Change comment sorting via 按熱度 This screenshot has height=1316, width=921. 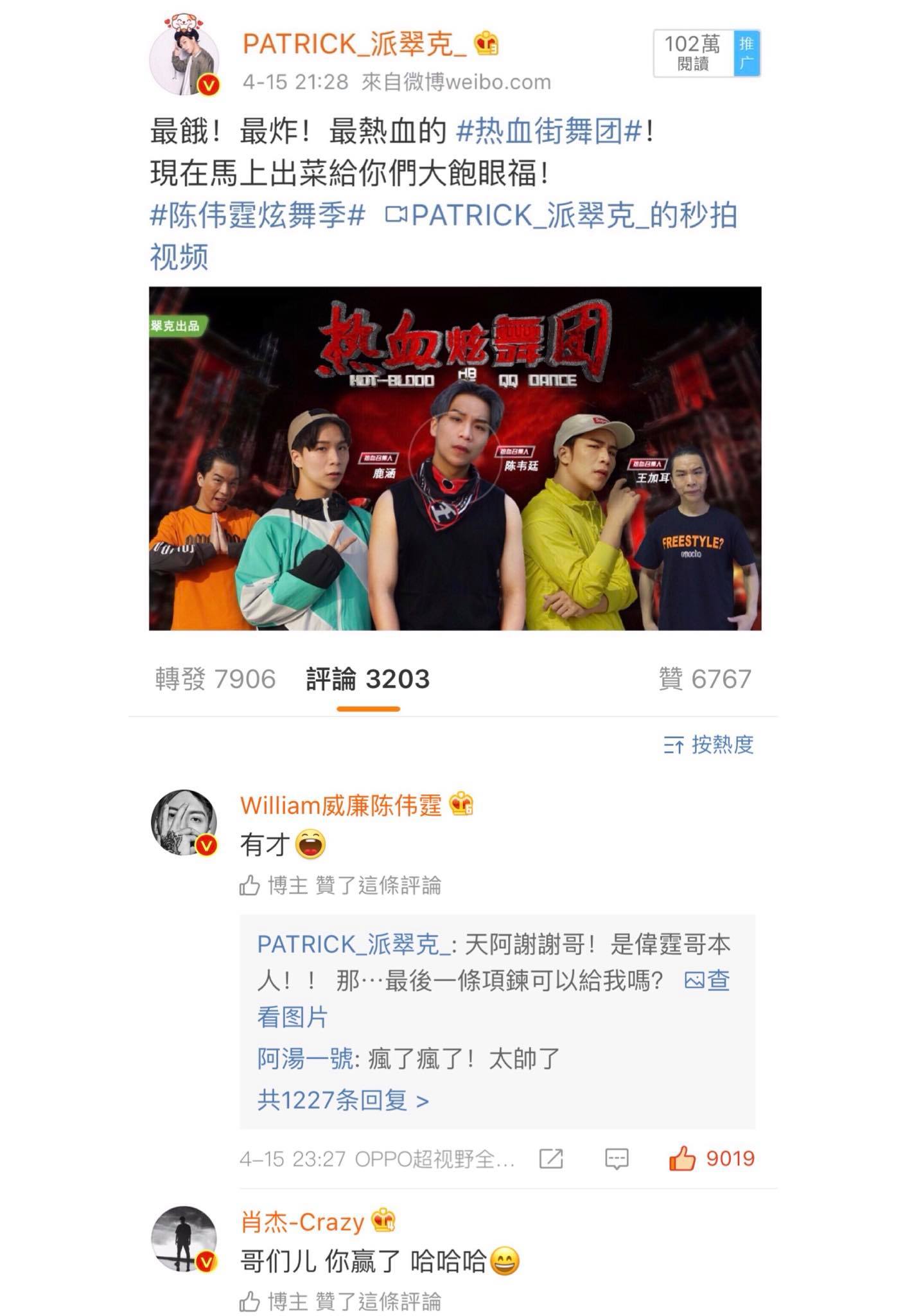[x=708, y=745]
